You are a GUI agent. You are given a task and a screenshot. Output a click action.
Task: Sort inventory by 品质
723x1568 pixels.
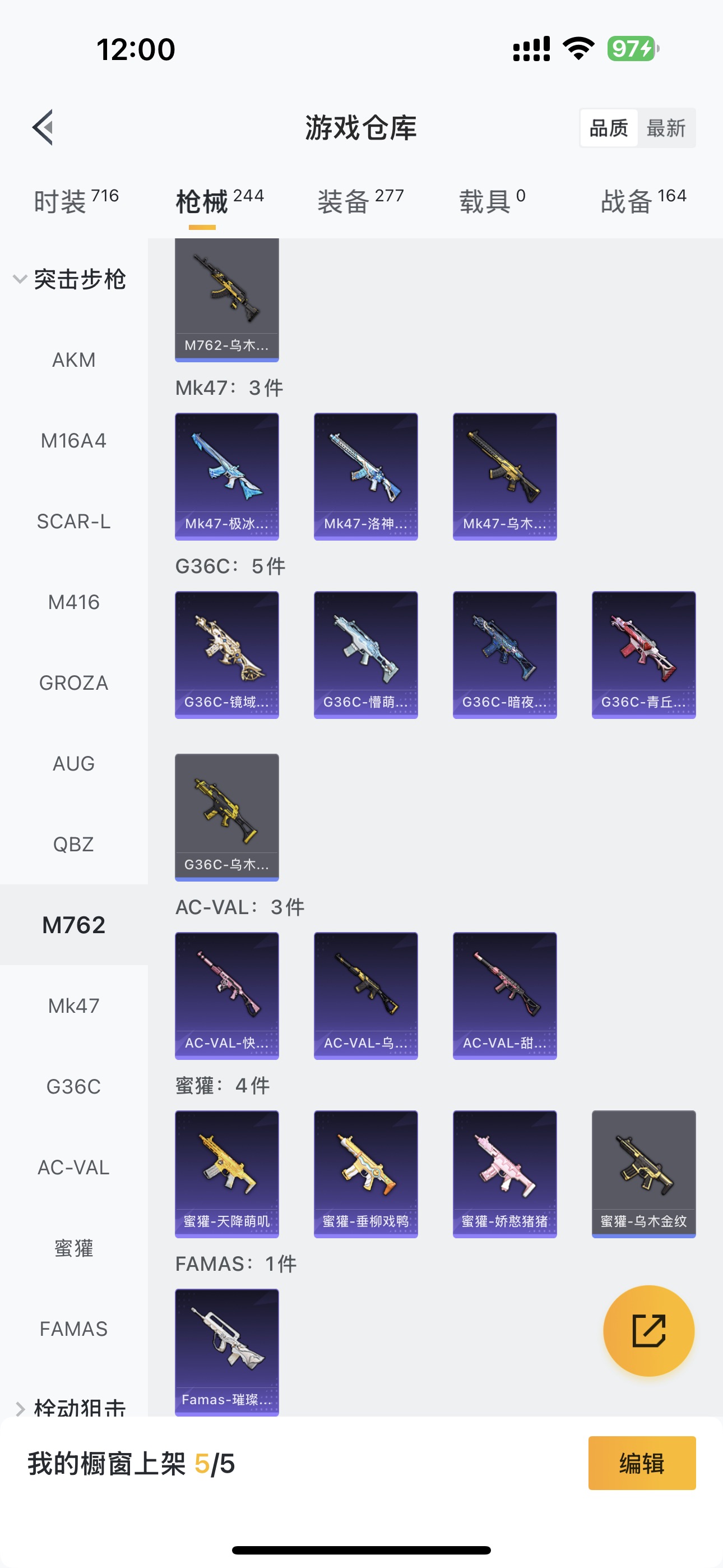[x=609, y=128]
